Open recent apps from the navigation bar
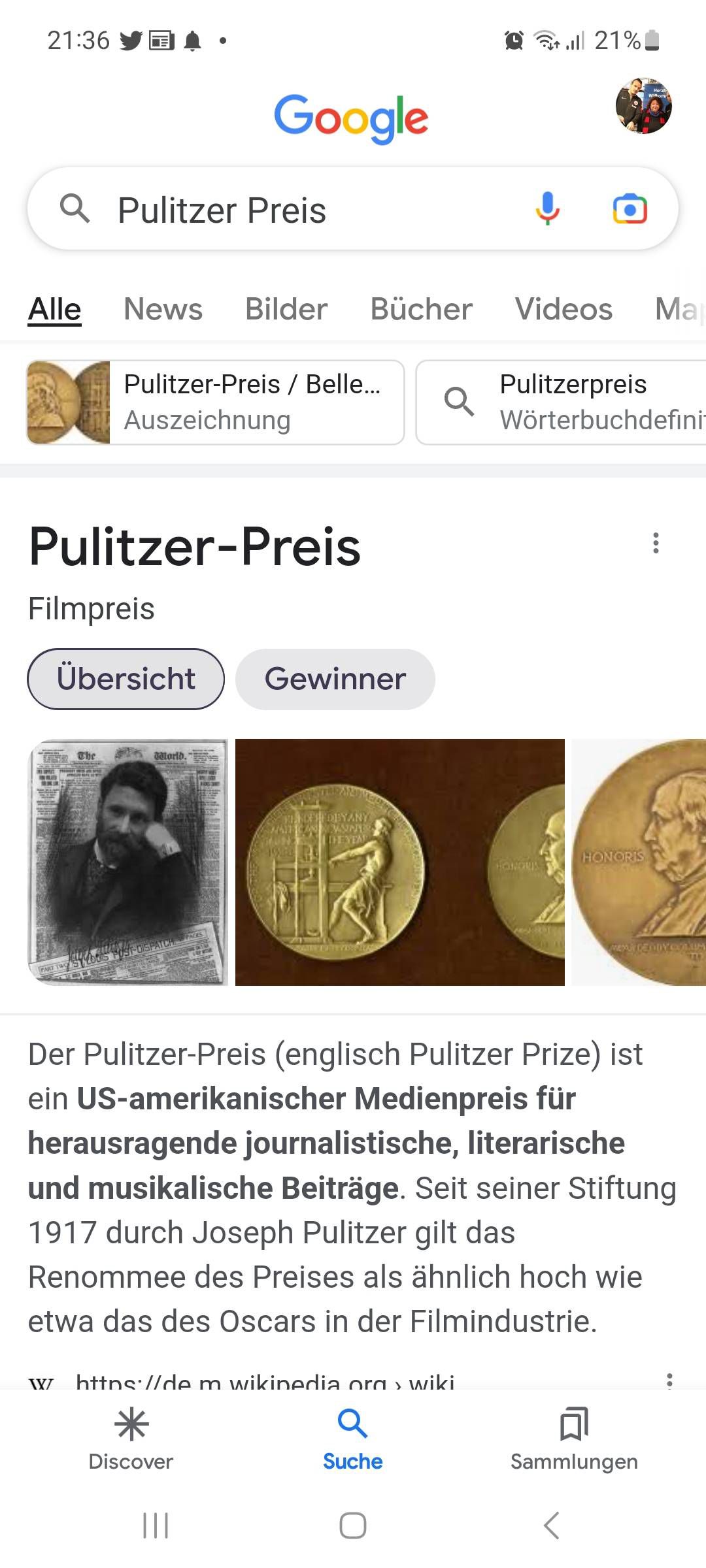Viewport: 706px width, 1568px height. pyautogui.click(x=156, y=1526)
